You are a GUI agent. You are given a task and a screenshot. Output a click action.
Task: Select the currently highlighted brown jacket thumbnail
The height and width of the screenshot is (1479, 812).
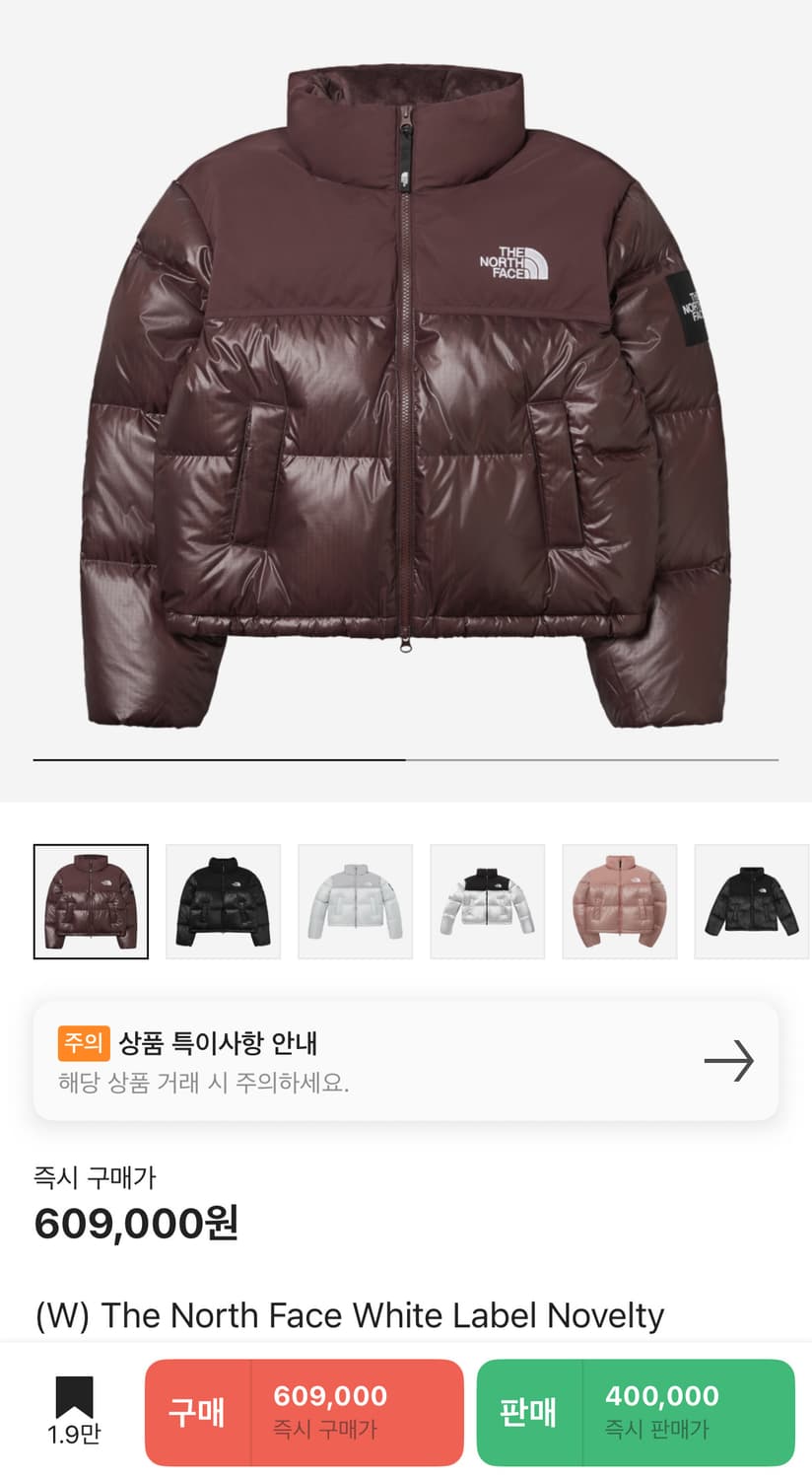[x=90, y=900]
